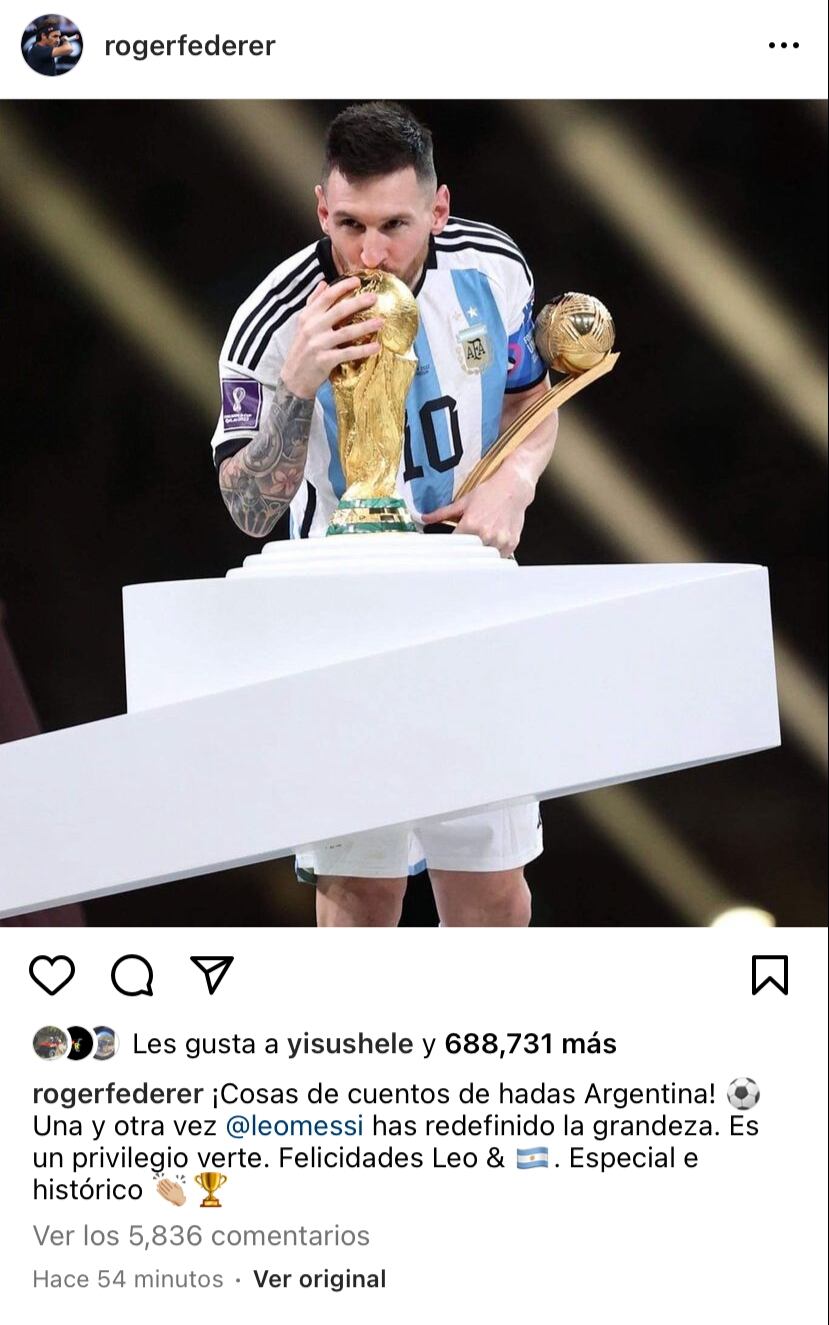This screenshot has width=829, height=1325.
Task: View all 5,836 comments
Action: (x=201, y=1236)
